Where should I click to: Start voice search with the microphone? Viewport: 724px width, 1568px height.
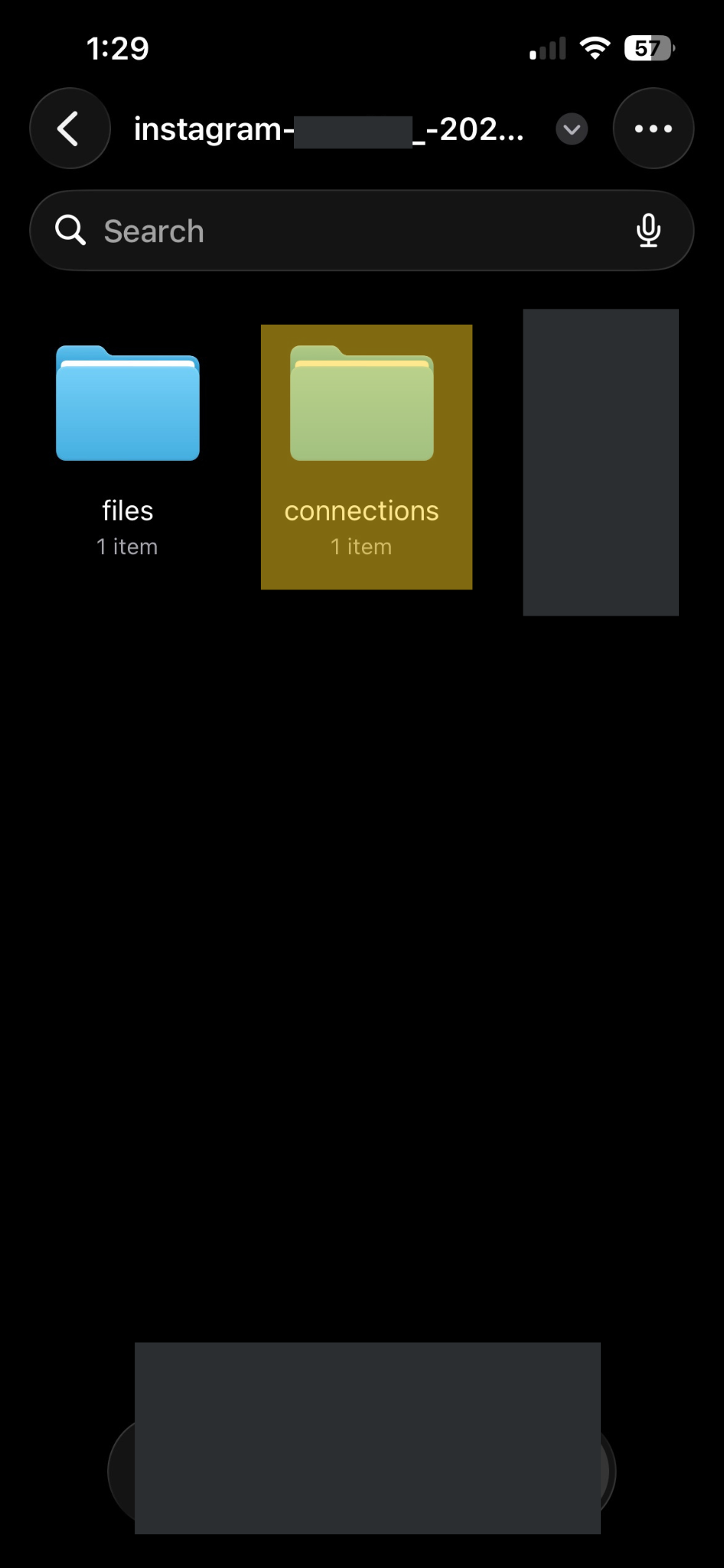pyautogui.click(x=648, y=230)
